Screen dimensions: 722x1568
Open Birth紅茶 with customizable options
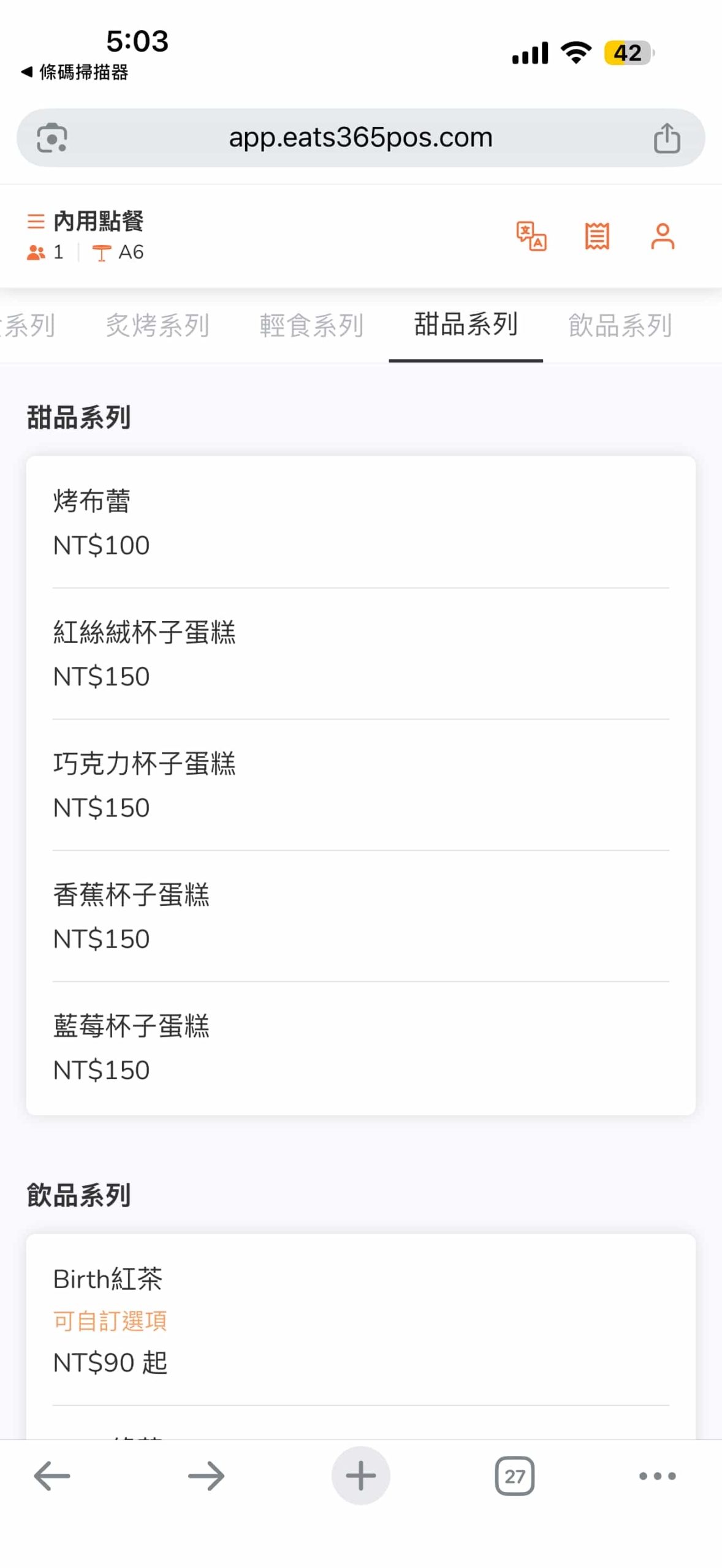(x=360, y=1319)
